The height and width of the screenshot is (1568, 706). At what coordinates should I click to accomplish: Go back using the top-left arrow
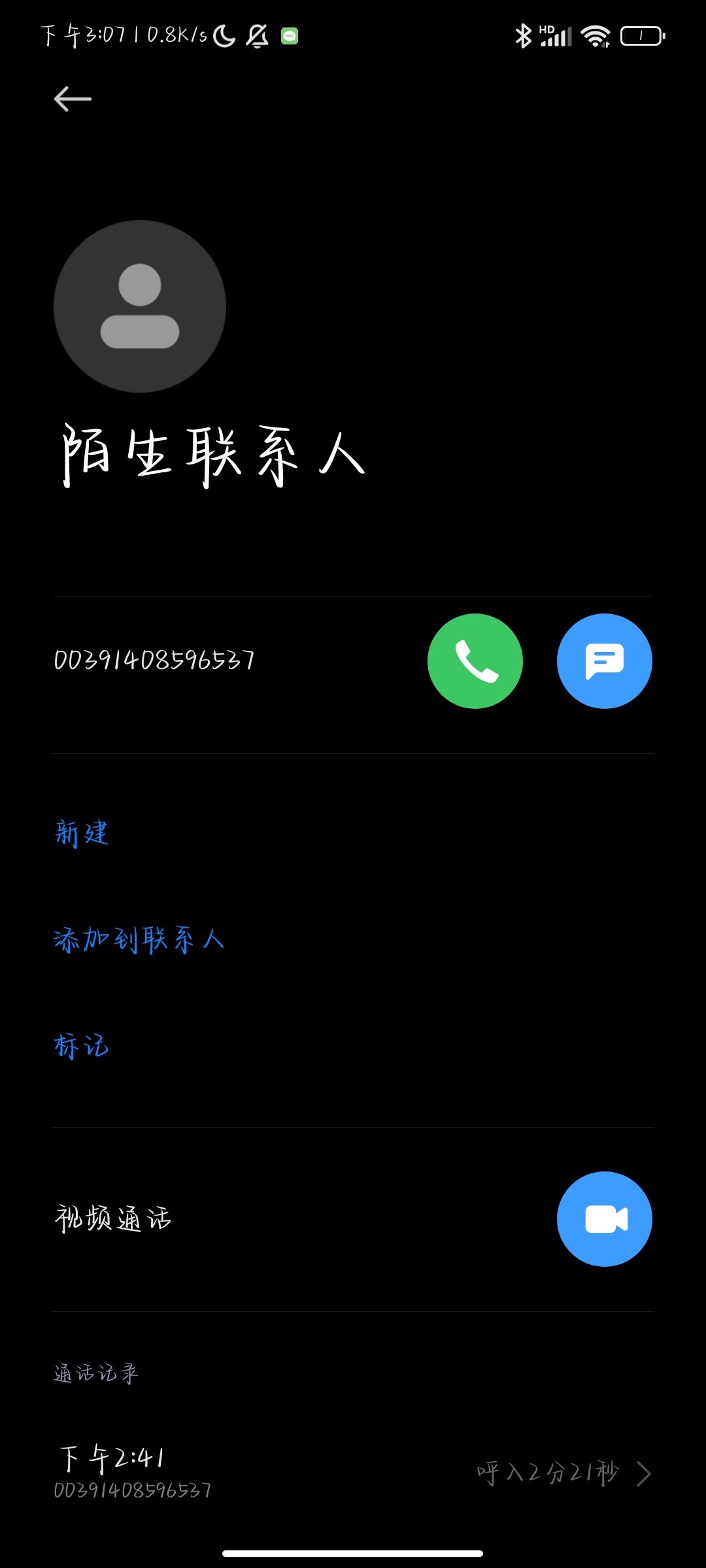[x=73, y=99]
